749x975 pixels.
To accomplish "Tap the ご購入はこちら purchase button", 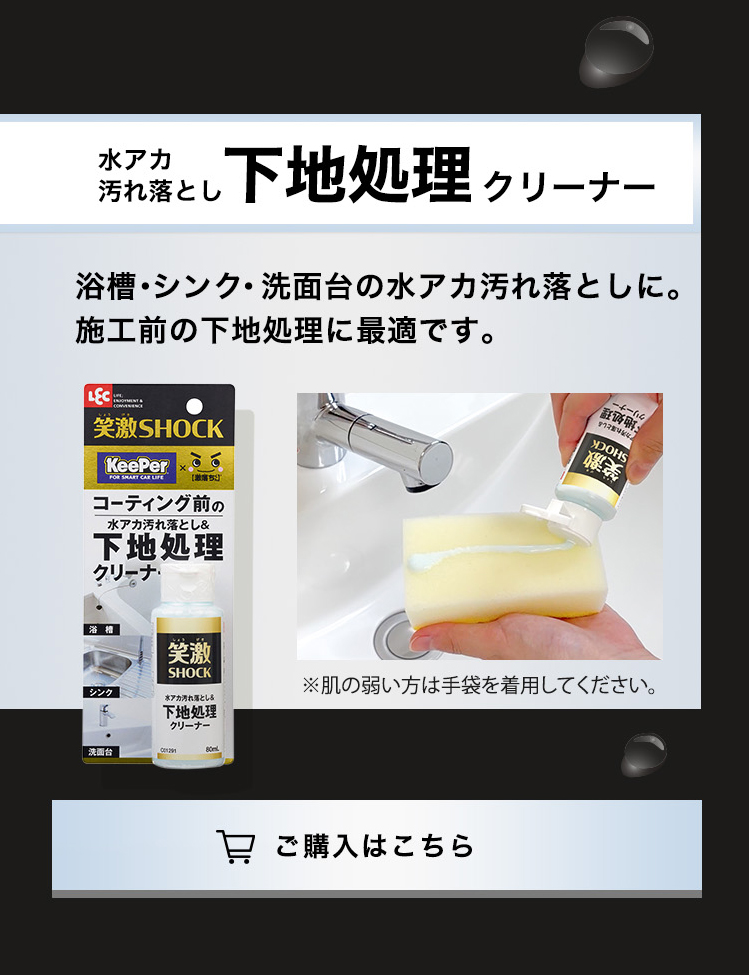I will coord(376,846).
